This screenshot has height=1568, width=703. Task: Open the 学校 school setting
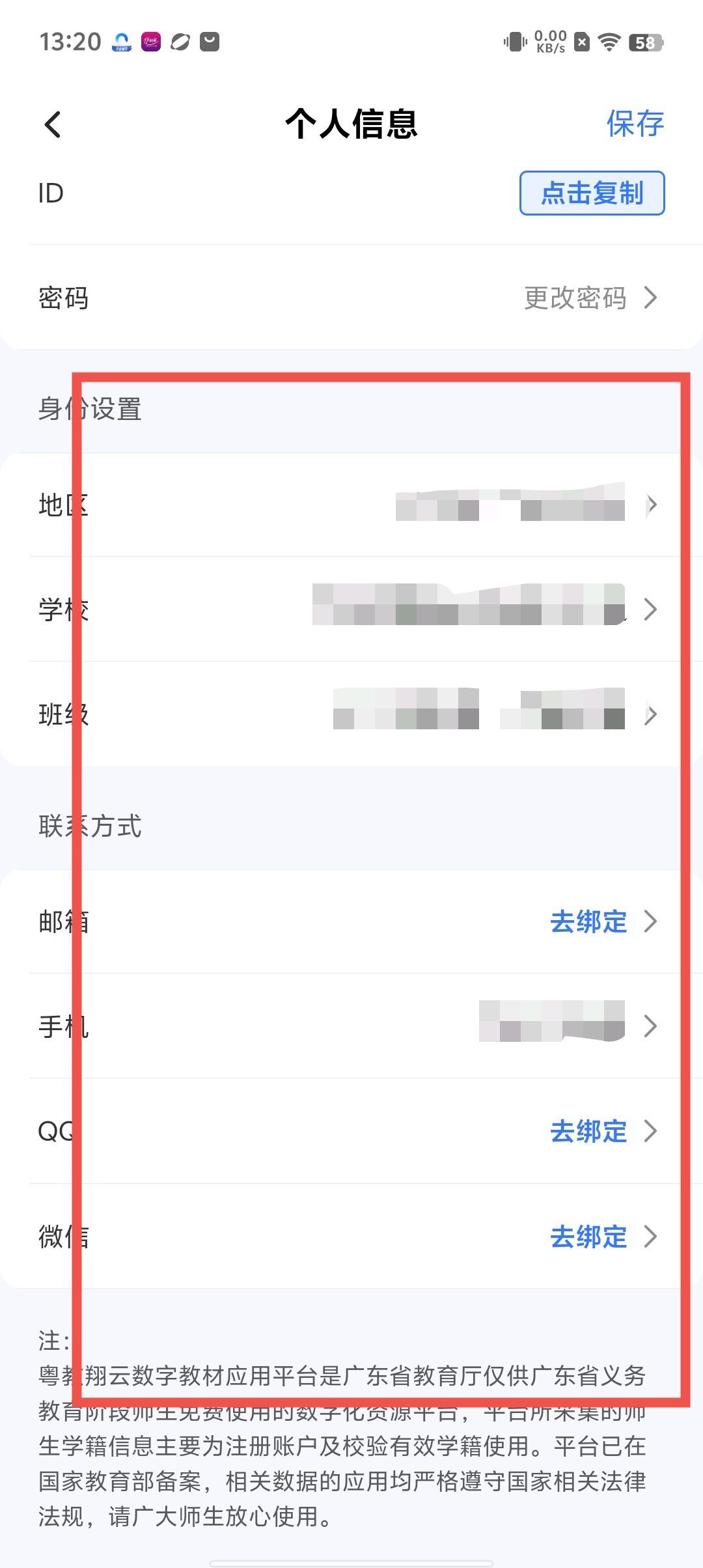tap(351, 609)
